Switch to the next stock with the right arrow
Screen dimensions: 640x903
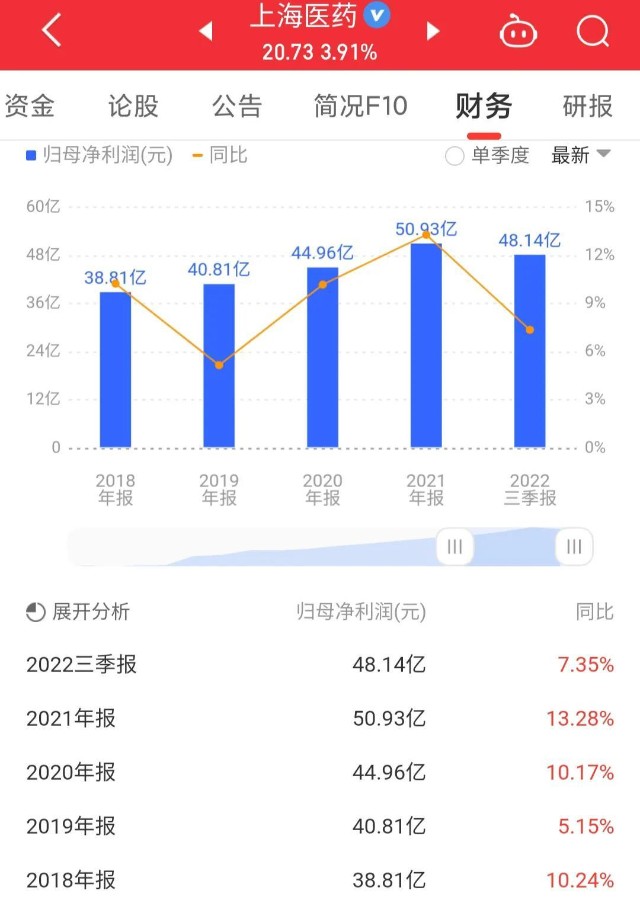[433, 32]
